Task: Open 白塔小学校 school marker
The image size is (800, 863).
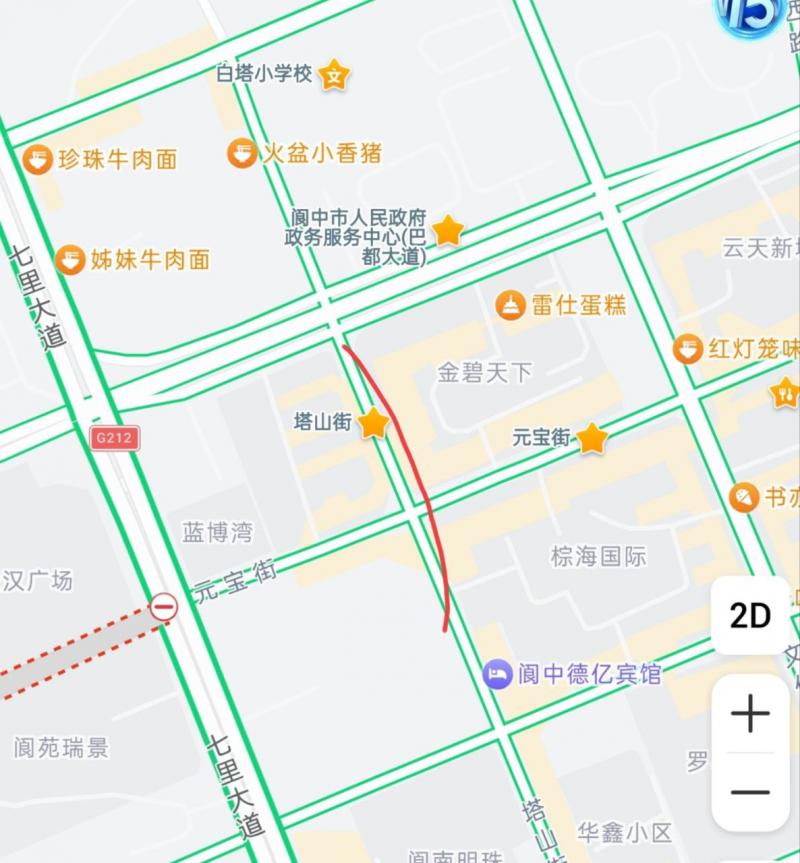Action: coord(334,74)
